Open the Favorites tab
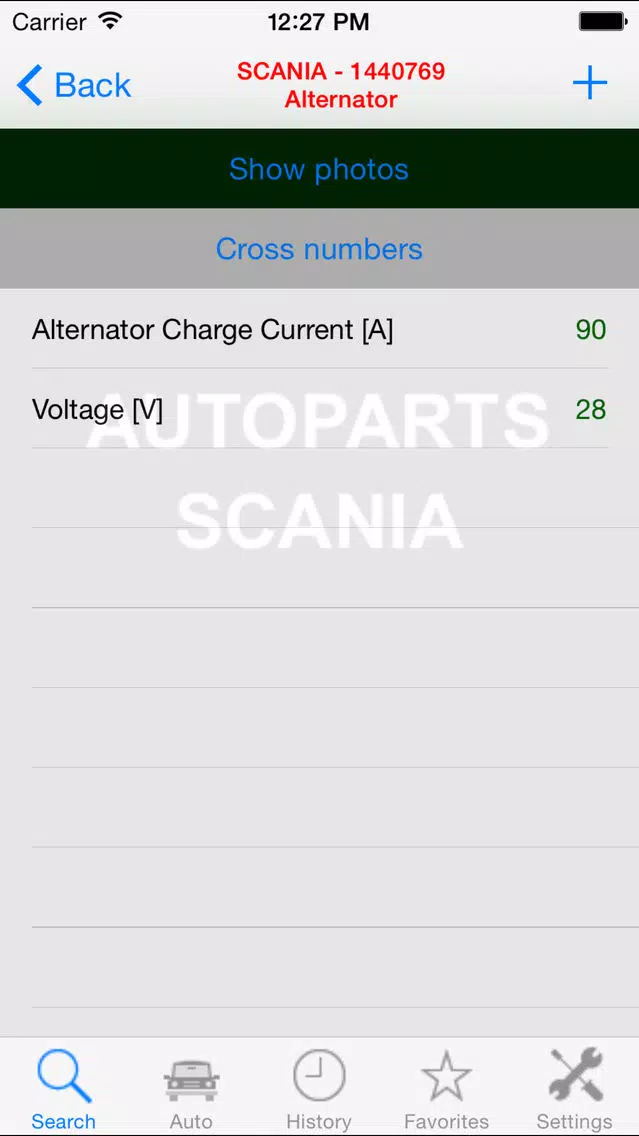Image resolution: width=639 pixels, height=1136 pixels. point(446,1088)
